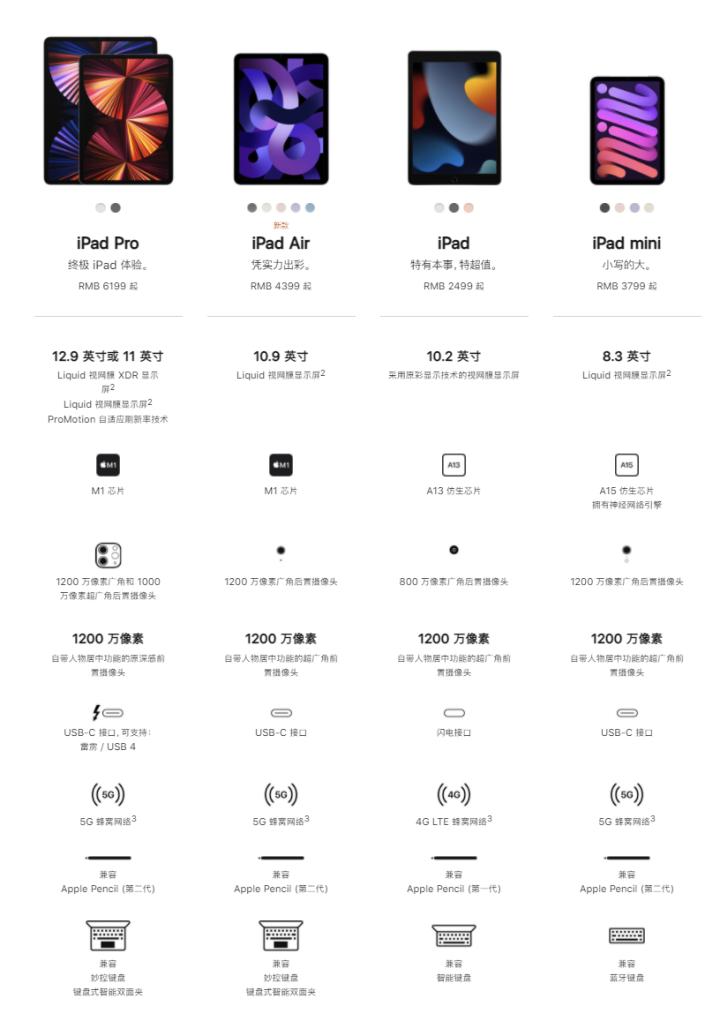Click the A15 chip icon under iPad mini

pos(629,464)
